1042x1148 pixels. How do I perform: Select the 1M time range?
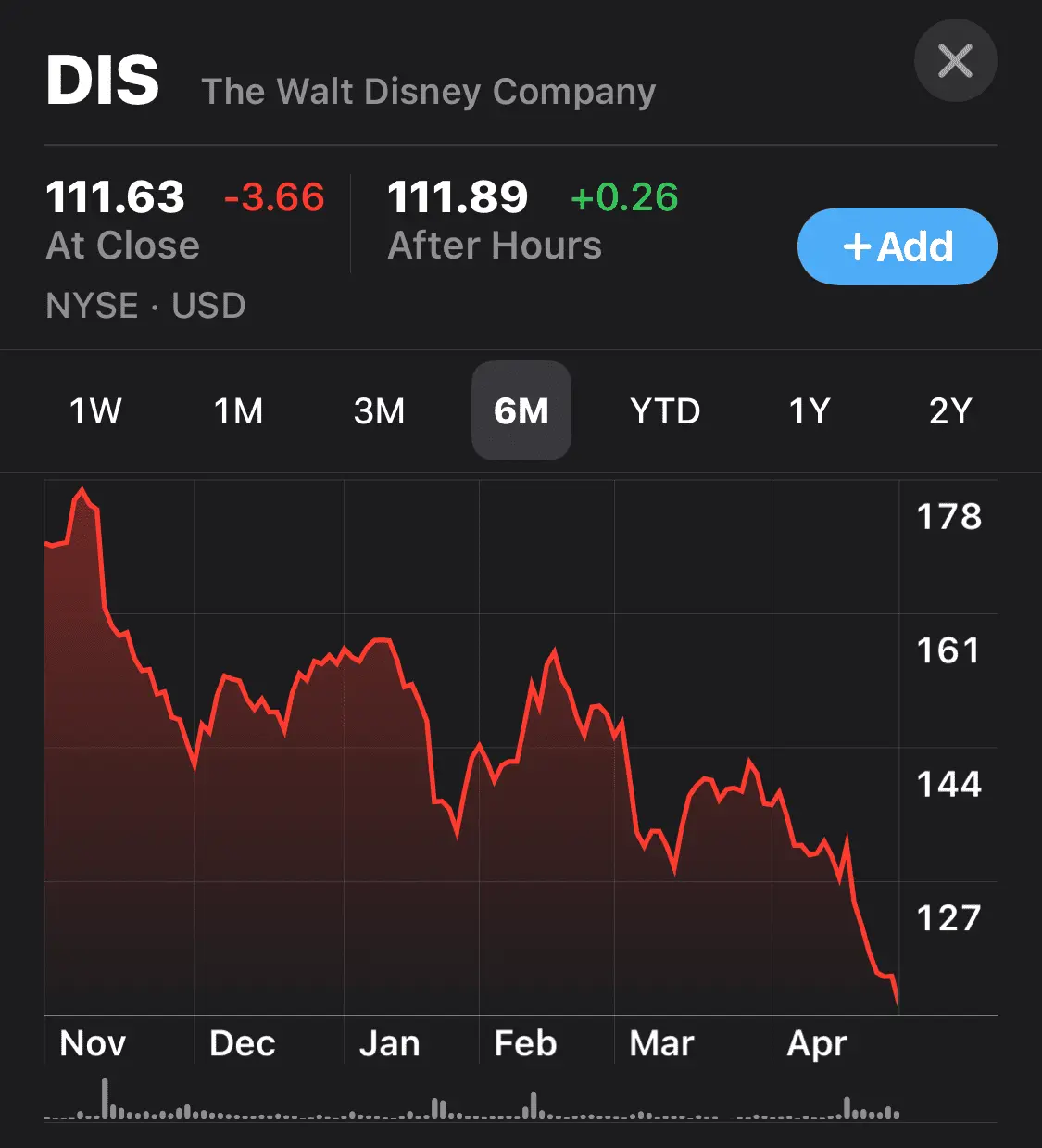pyautogui.click(x=239, y=410)
